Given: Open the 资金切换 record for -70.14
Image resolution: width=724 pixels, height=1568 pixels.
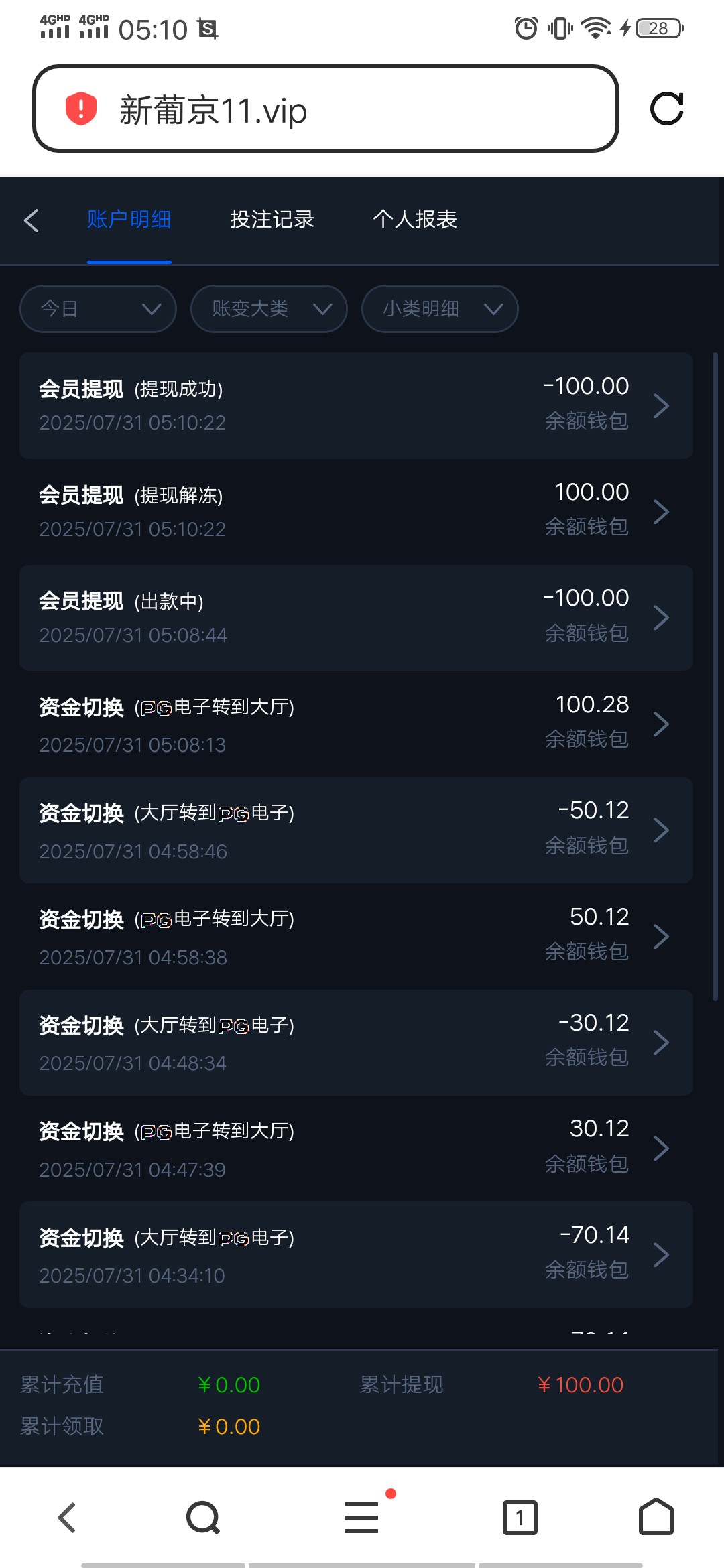Looking at the screenshot, I should (356, 1254).
